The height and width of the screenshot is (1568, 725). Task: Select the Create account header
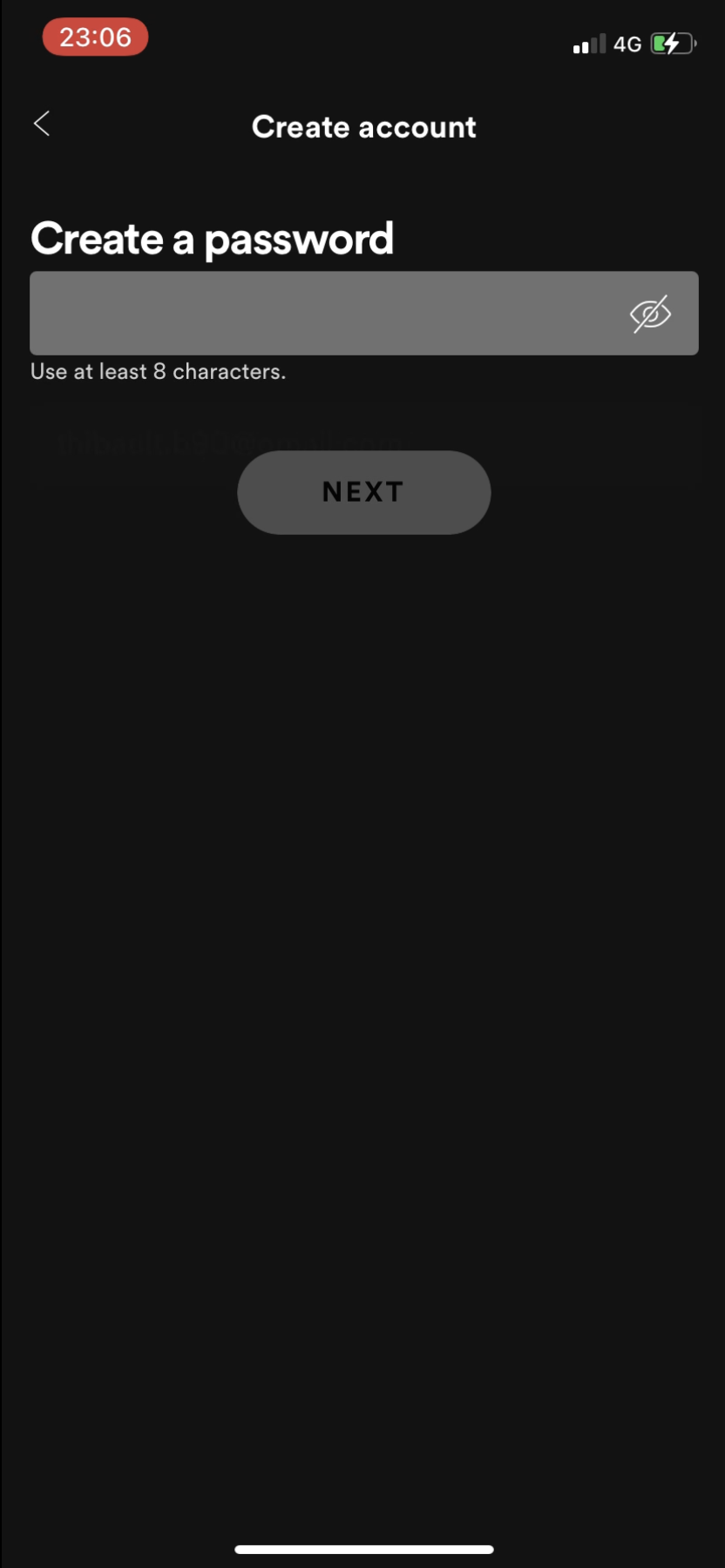363,126
